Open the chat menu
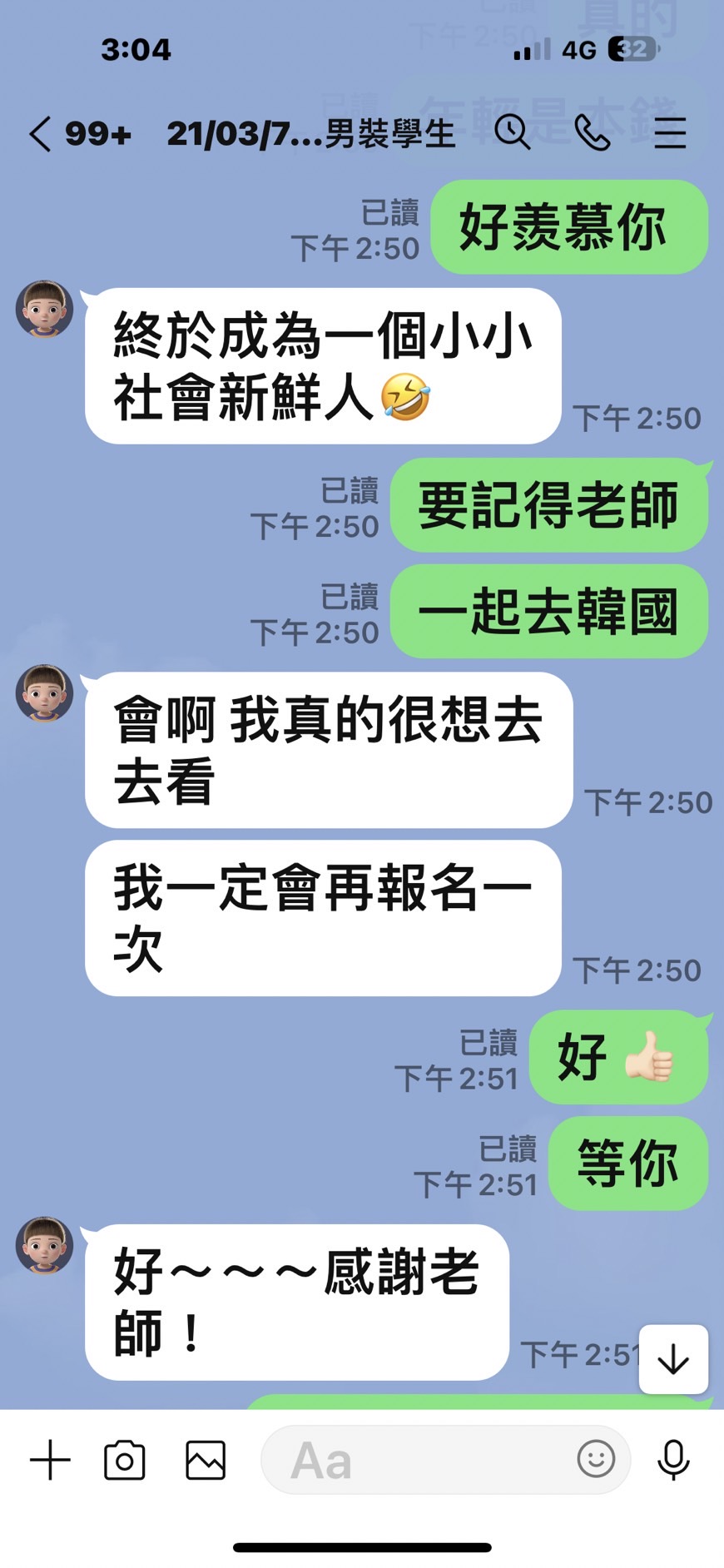This screenshot has width=724, height=1568. (x=670, y=133)
